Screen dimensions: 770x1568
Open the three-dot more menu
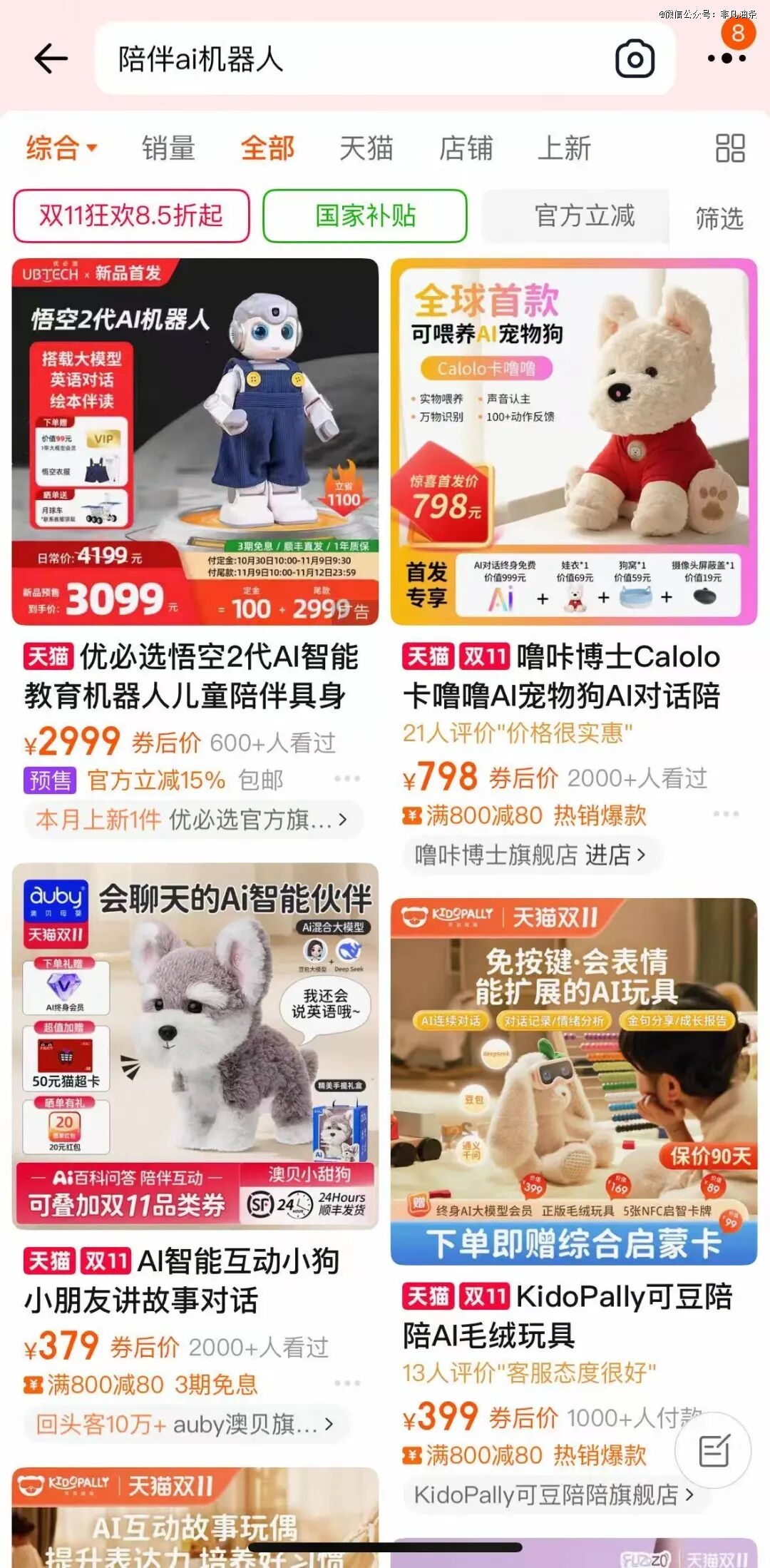coord(727,58)
